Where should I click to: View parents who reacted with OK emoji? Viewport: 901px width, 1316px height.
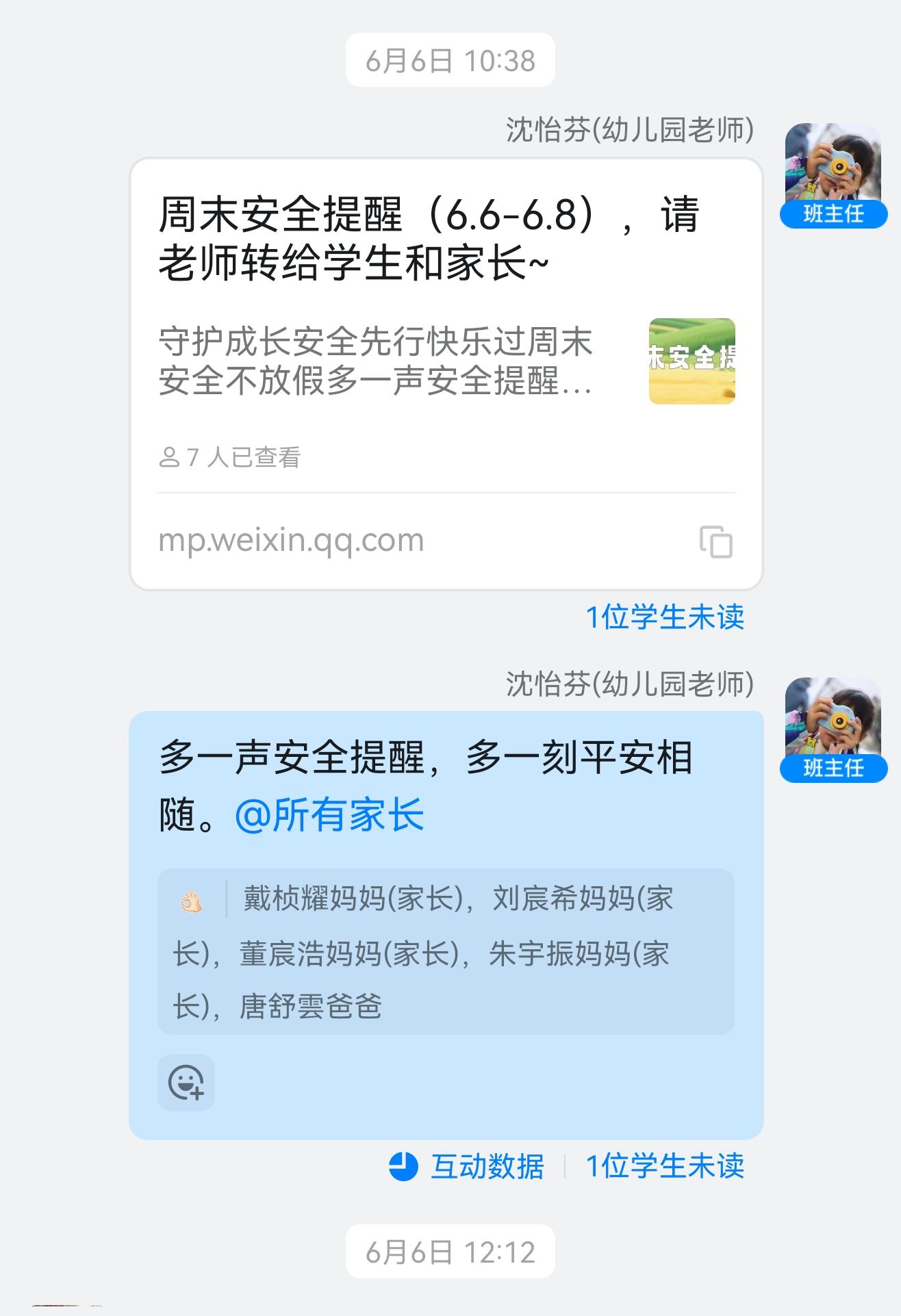(x=445, y=951)
